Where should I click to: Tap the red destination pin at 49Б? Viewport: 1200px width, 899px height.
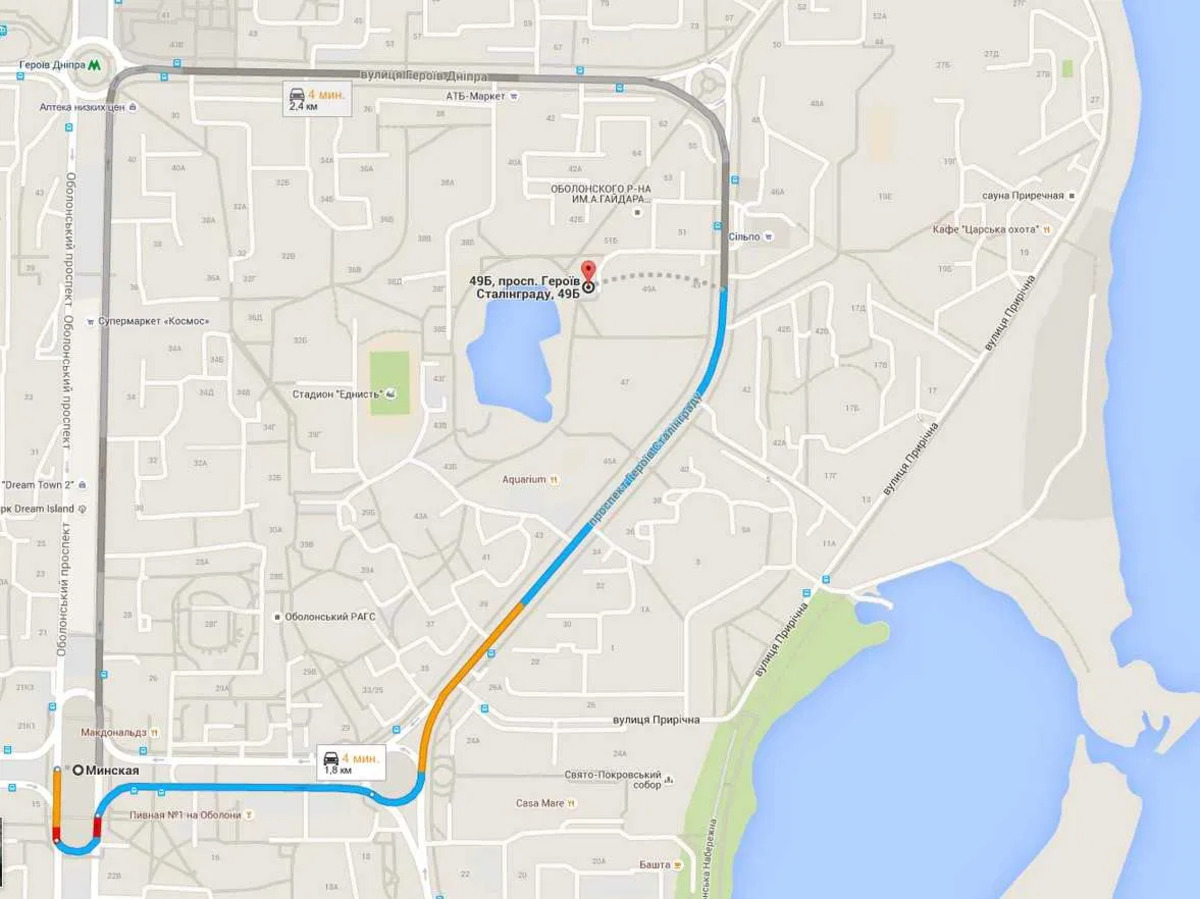pos(588,271)
